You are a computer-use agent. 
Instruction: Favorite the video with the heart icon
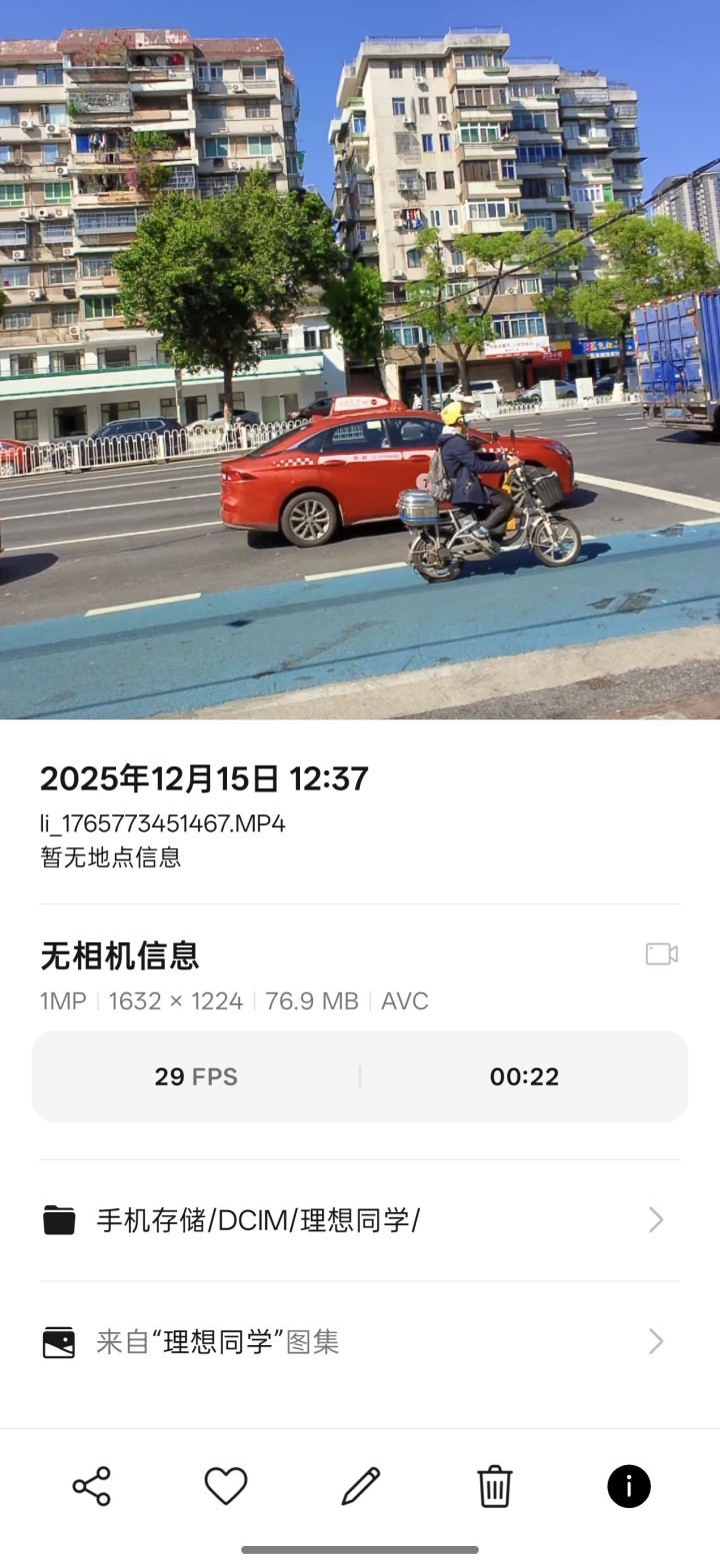point(226,1487)
